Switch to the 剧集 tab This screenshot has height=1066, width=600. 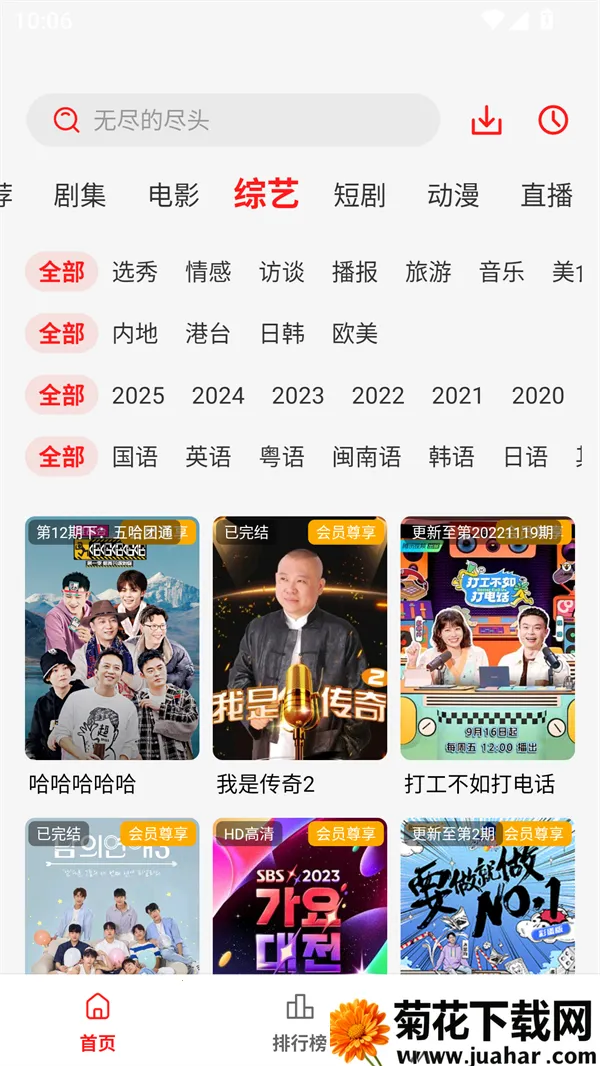[x=80, y=195]
